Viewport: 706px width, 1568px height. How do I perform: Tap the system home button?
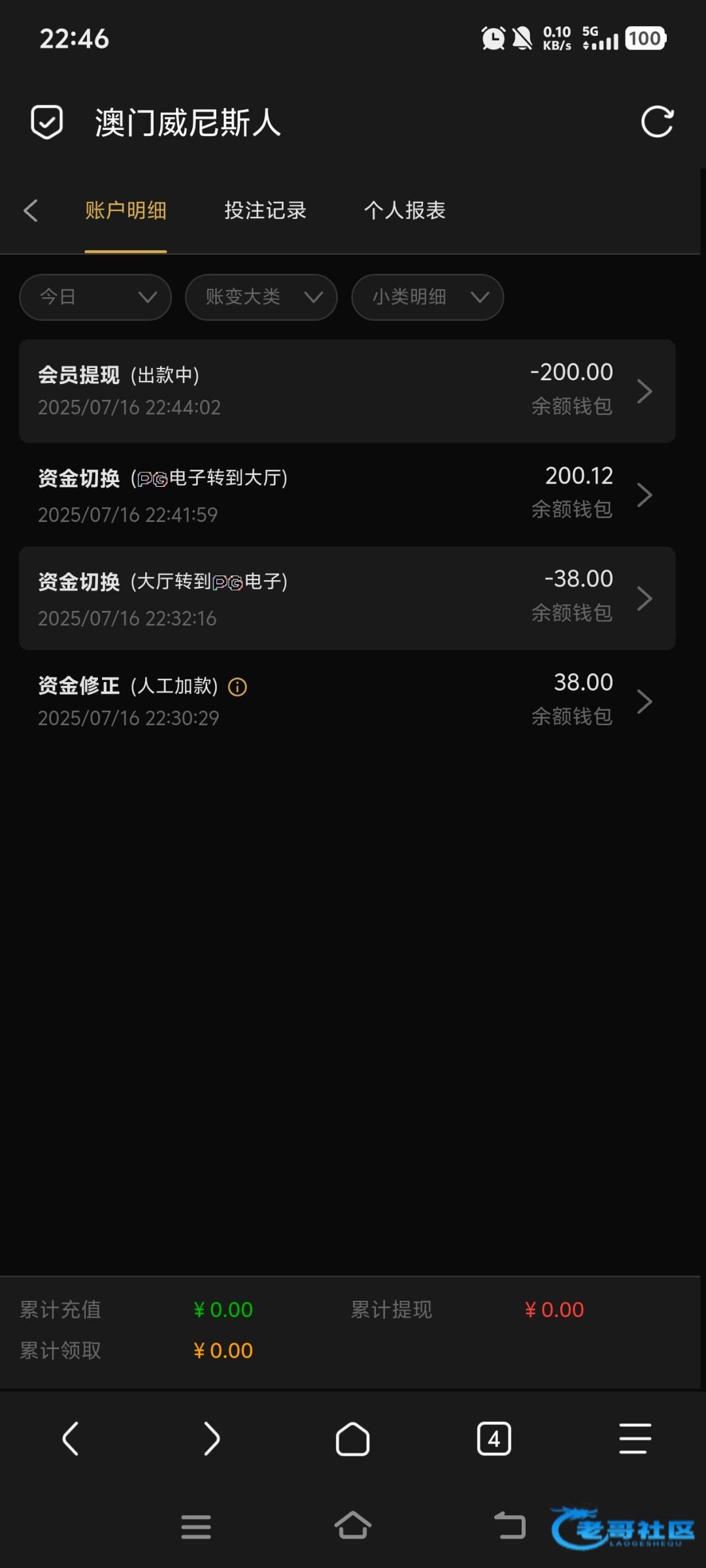point(353,1526)
